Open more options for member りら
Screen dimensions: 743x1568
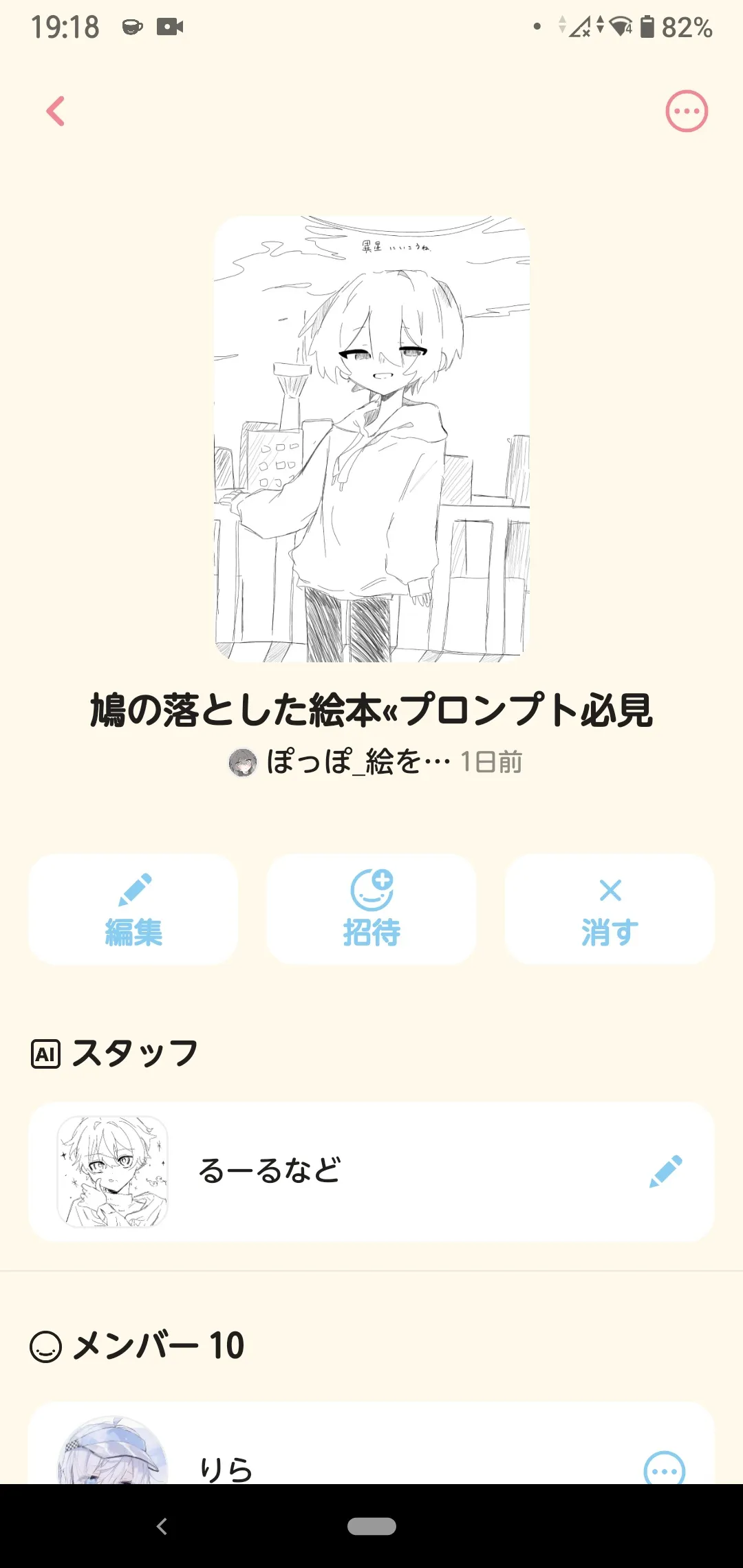tap(664, 1469)
